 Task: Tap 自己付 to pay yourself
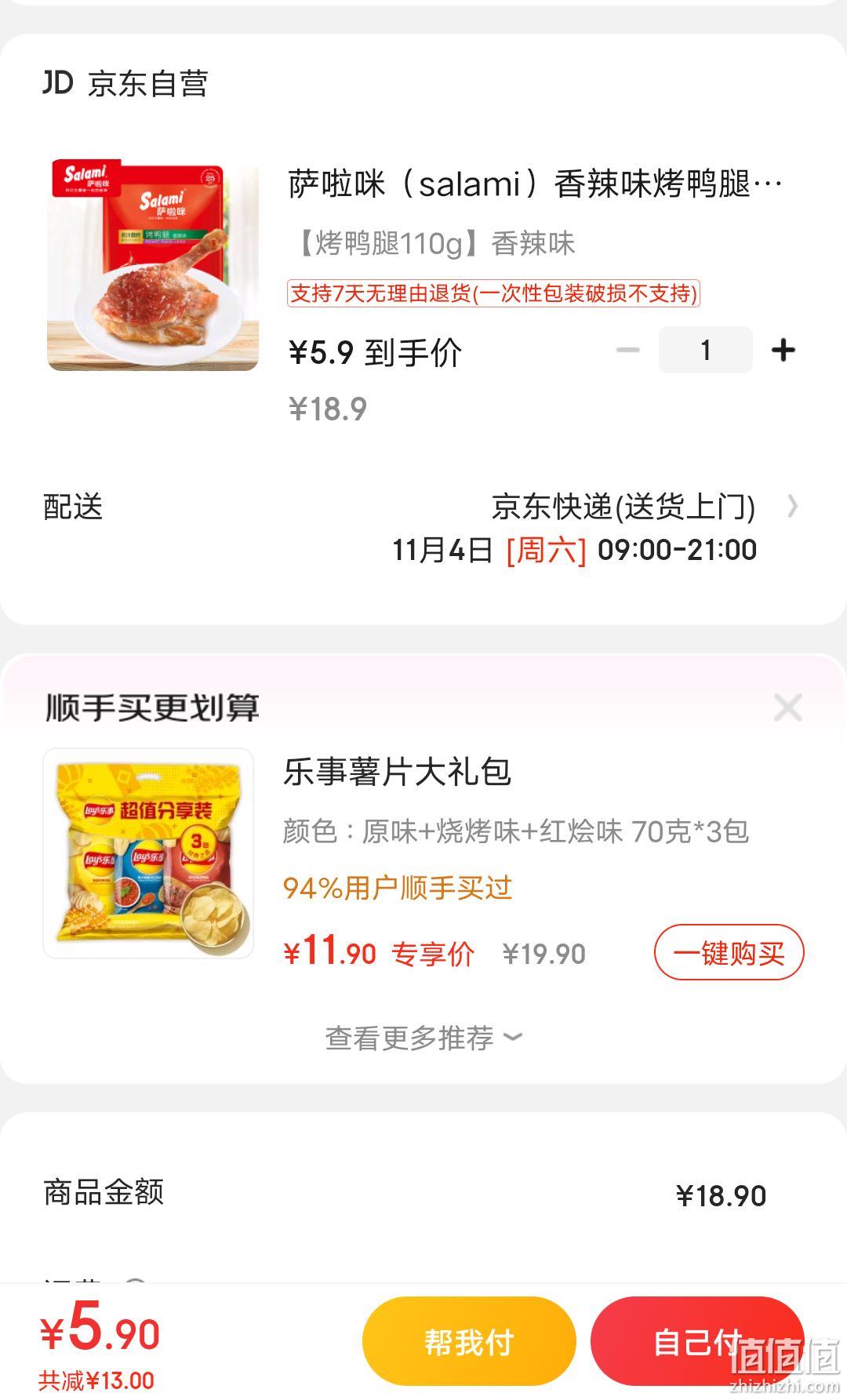click(697, 1341)
